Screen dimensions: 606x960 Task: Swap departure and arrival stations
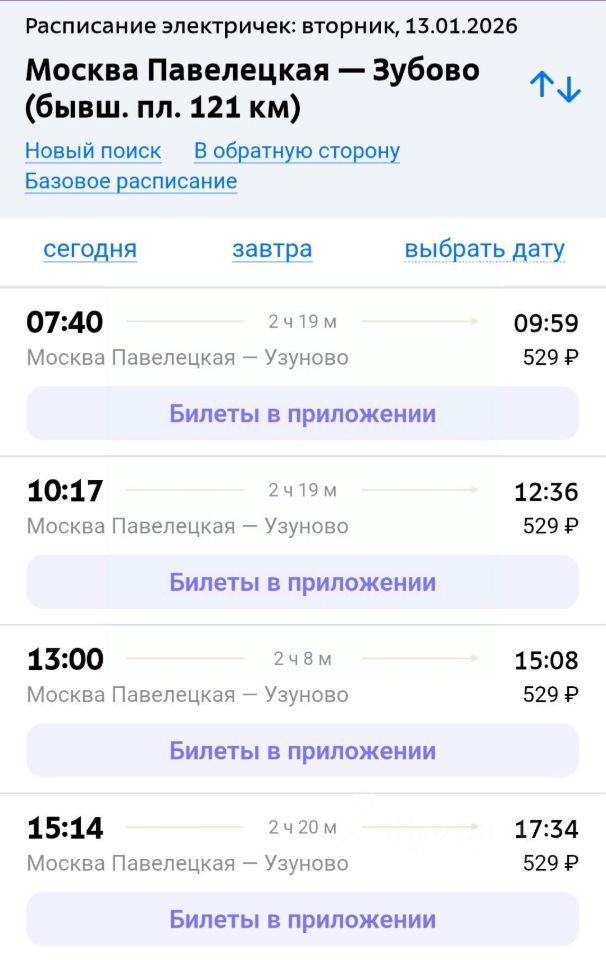(555, 88)
